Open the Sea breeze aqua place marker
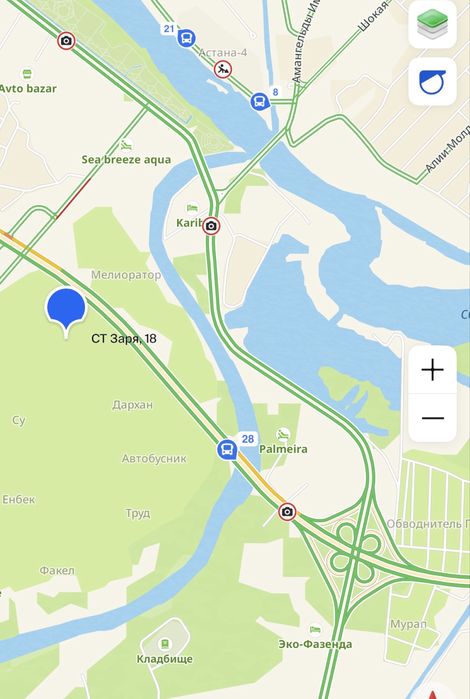 click(126, 145)
